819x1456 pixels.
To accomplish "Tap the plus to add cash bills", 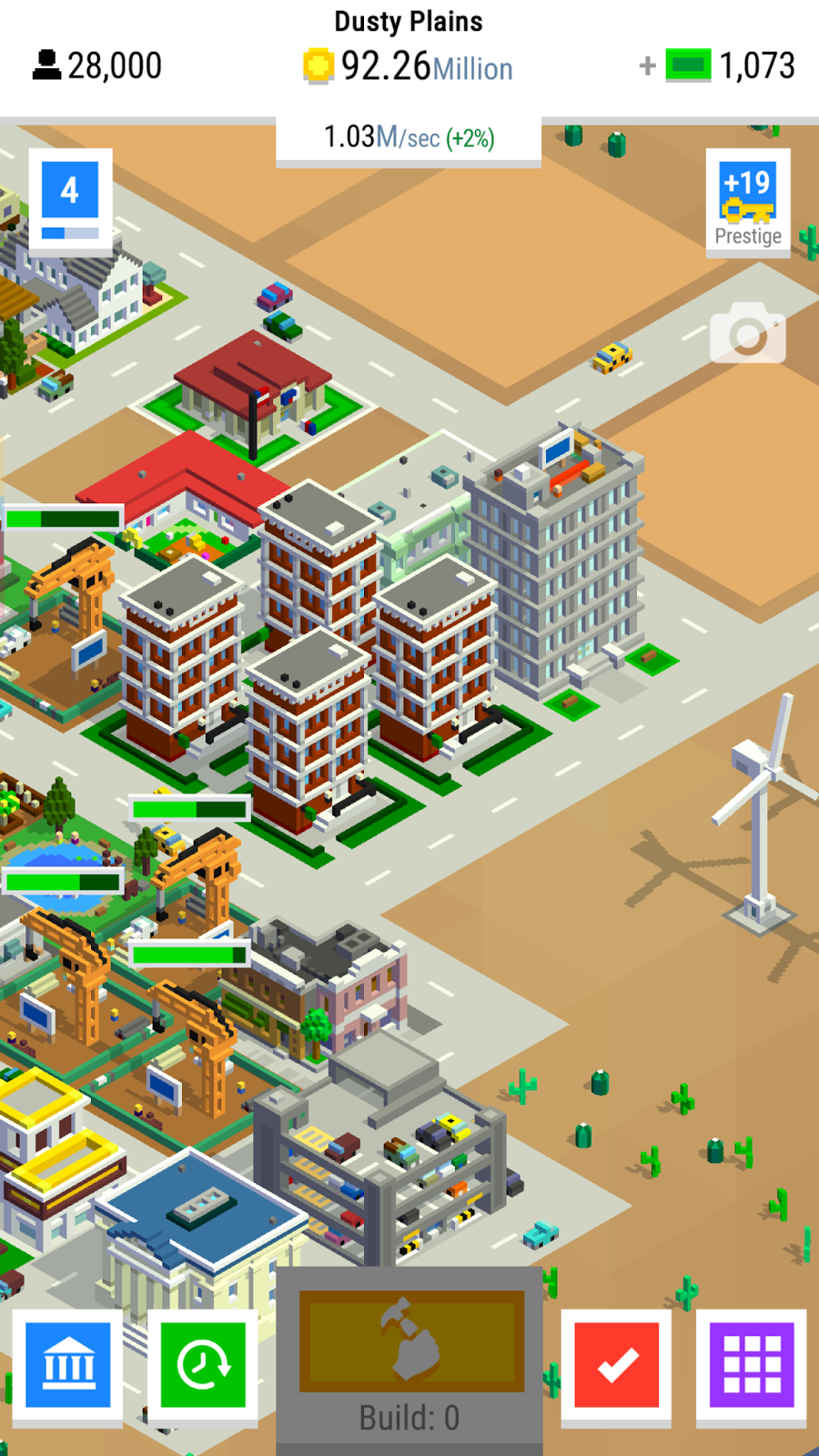I will pyautogui.click(x=648, y=66).
